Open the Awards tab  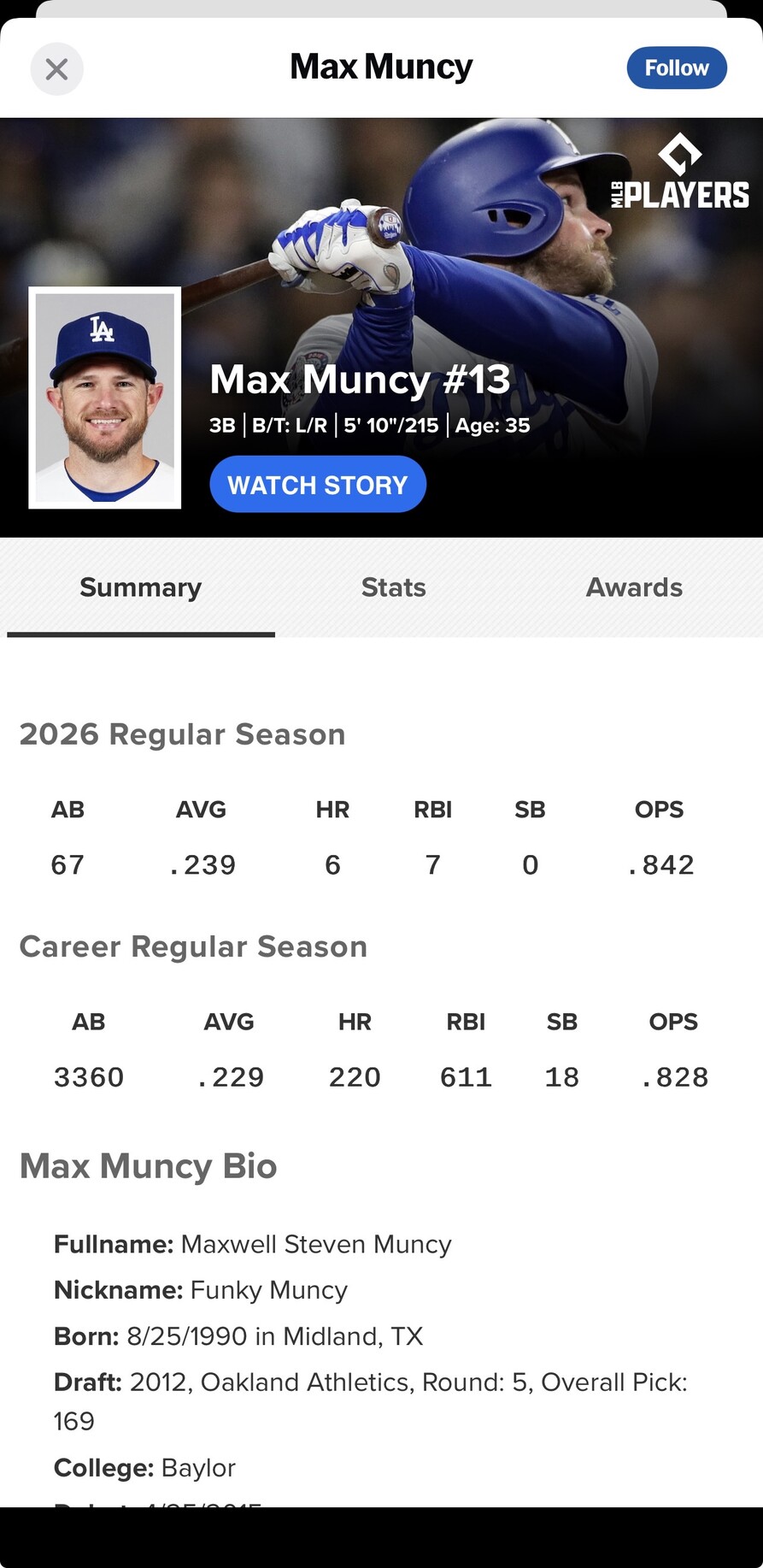(x=634, y=587)
